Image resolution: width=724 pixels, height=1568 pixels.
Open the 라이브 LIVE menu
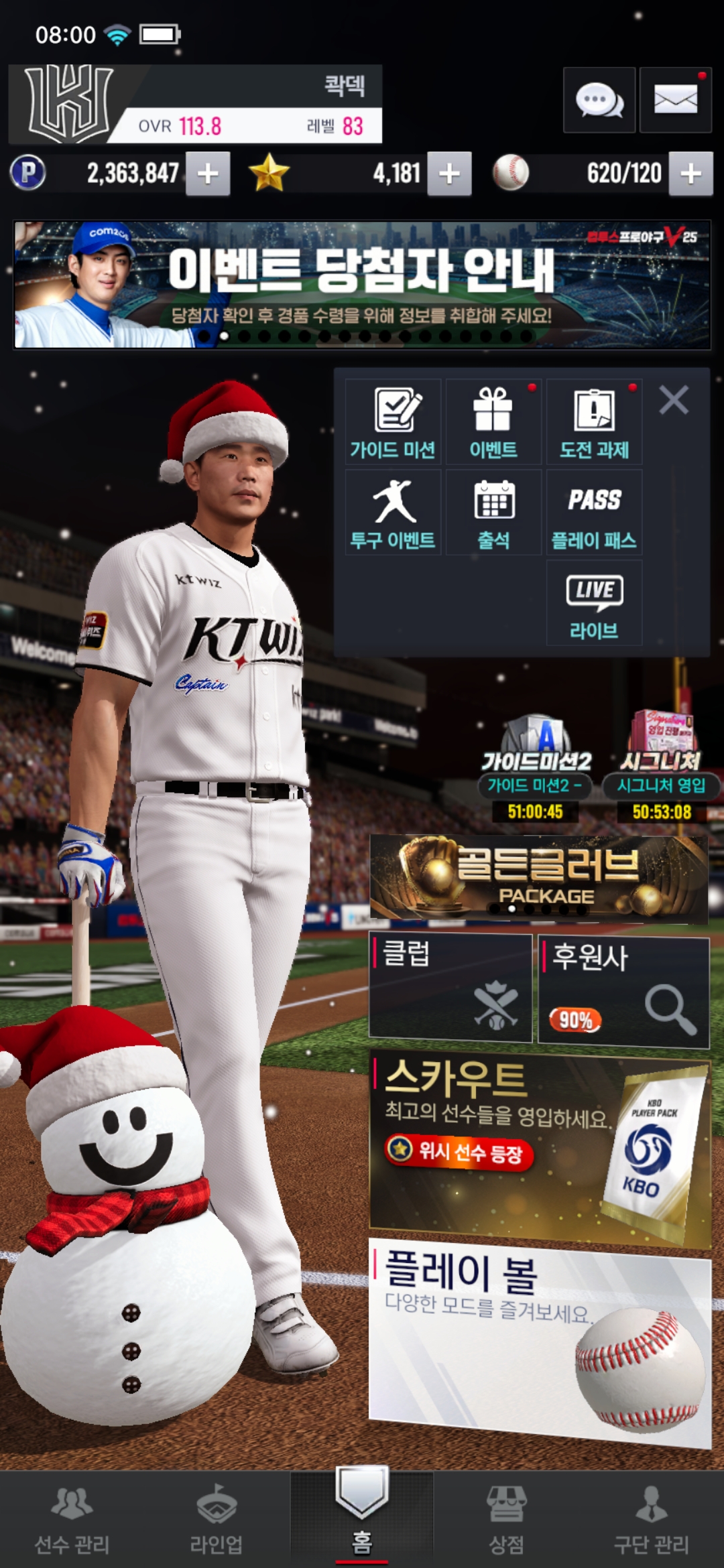594,603
